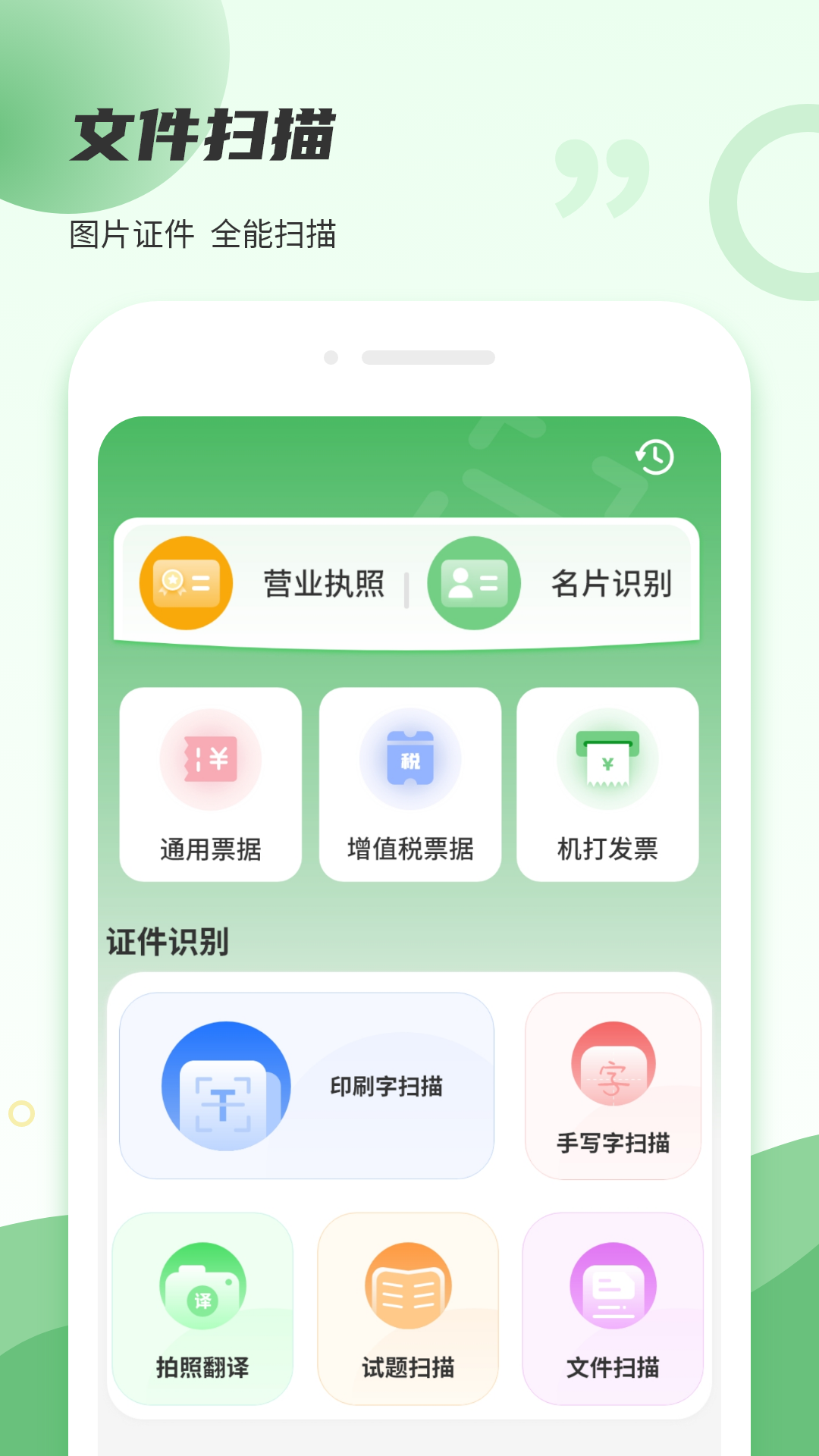Tap the 机打发票 printed invoice icon
Screen dimensions: 819x1456
point(607,759)
